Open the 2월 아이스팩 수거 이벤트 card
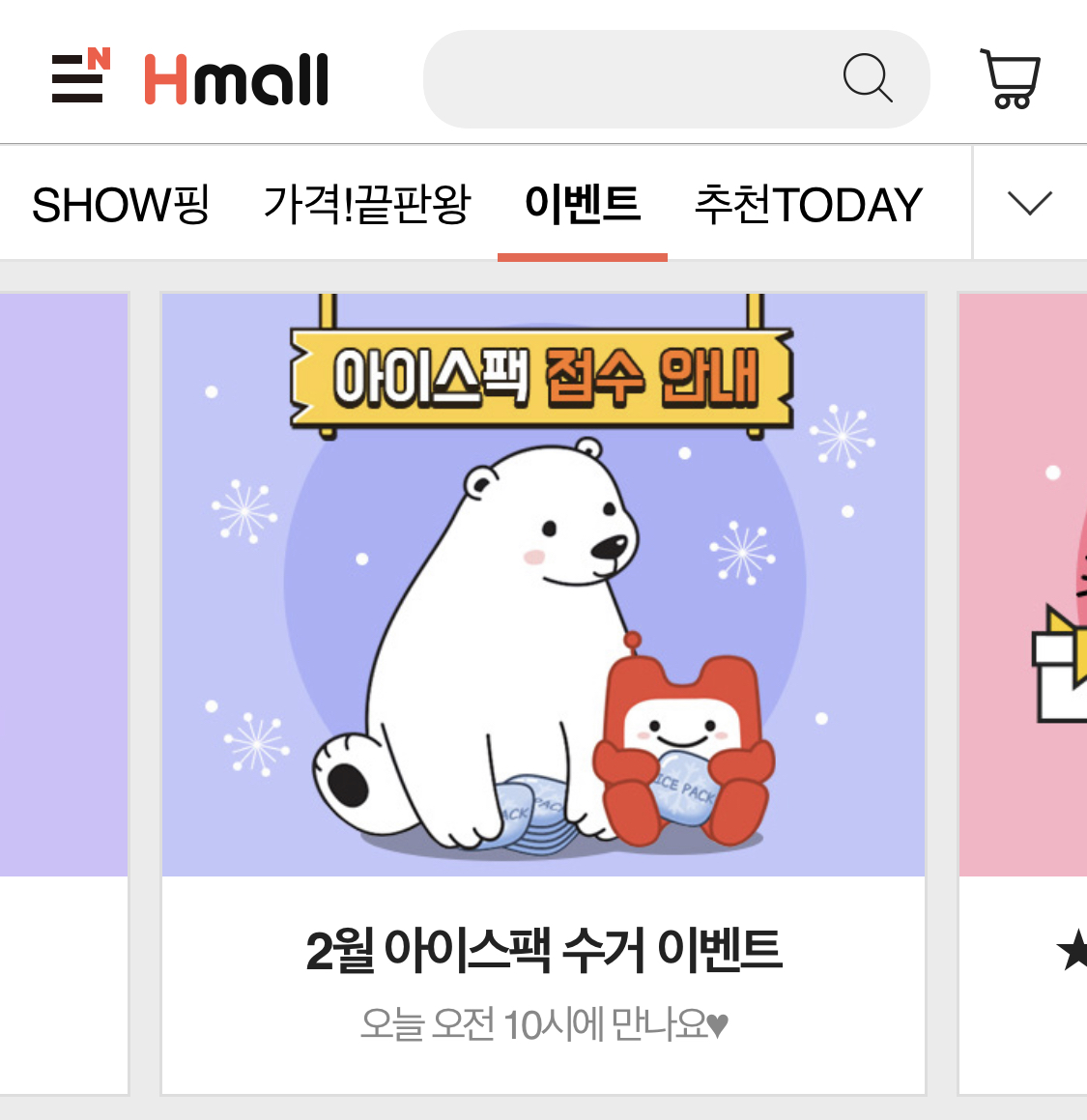Screen dimensions: 1087x1120 [543, 694]
